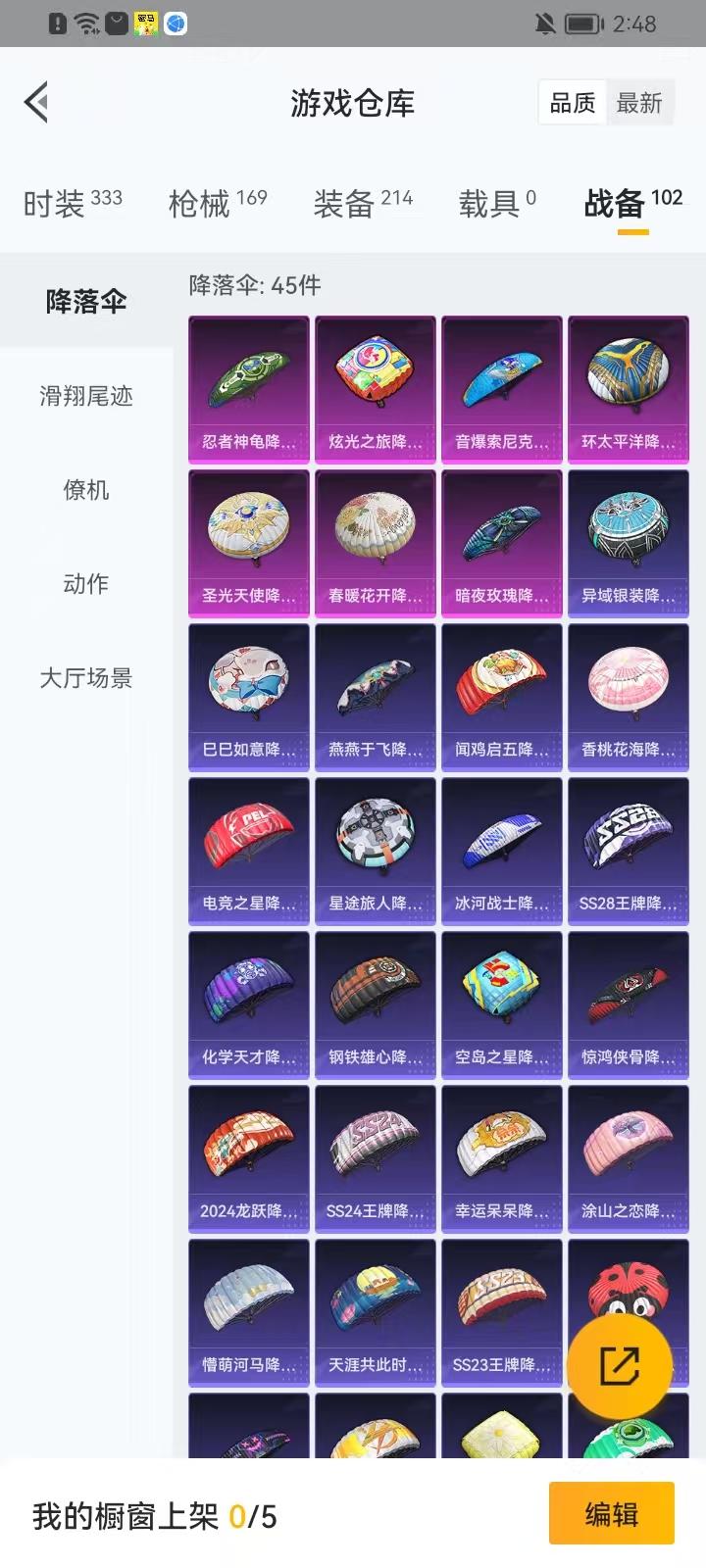This screenshot has height=1568, width=706.
Task: Open 我的橱窗上架 0/5 link
Action: coord(152,1515)
